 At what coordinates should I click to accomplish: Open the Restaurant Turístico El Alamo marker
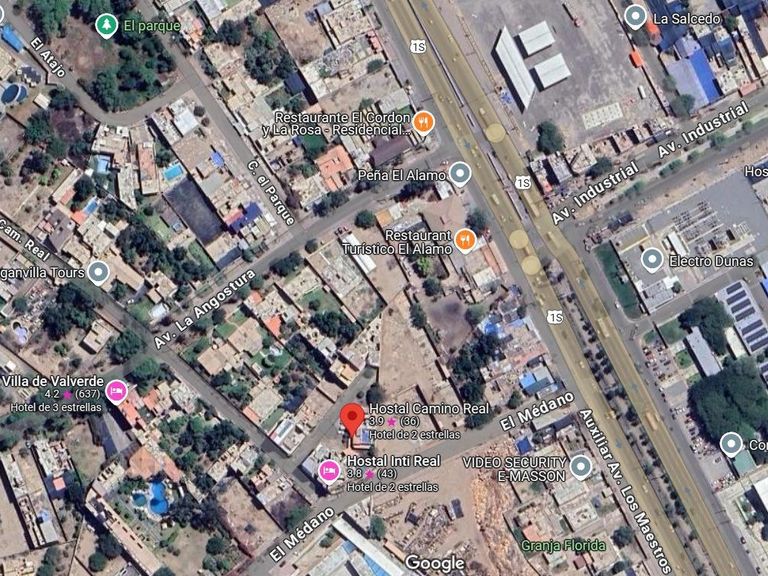coord(465,240)
